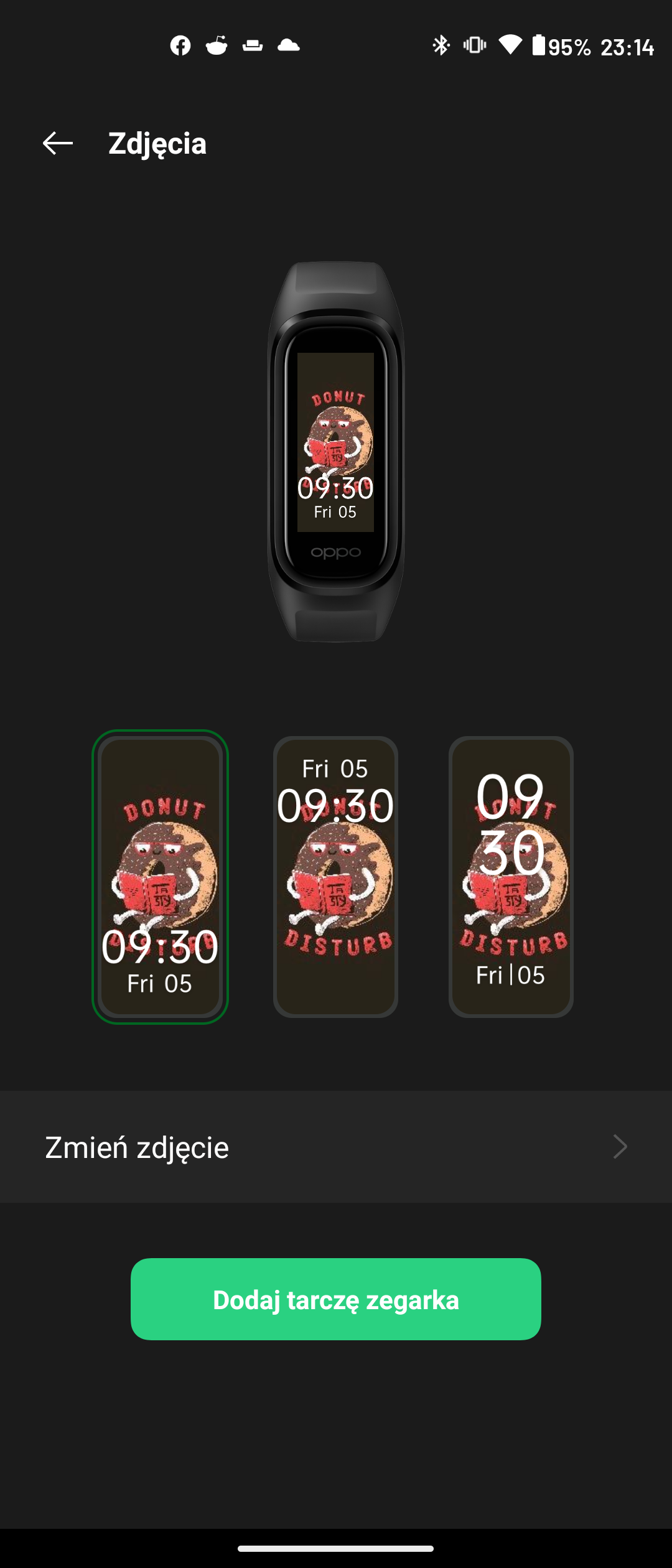This screenshot has height=1568, width=672.
Task: Open the Zmień zdjęcie row
Action: click(x=336, y=1147)
